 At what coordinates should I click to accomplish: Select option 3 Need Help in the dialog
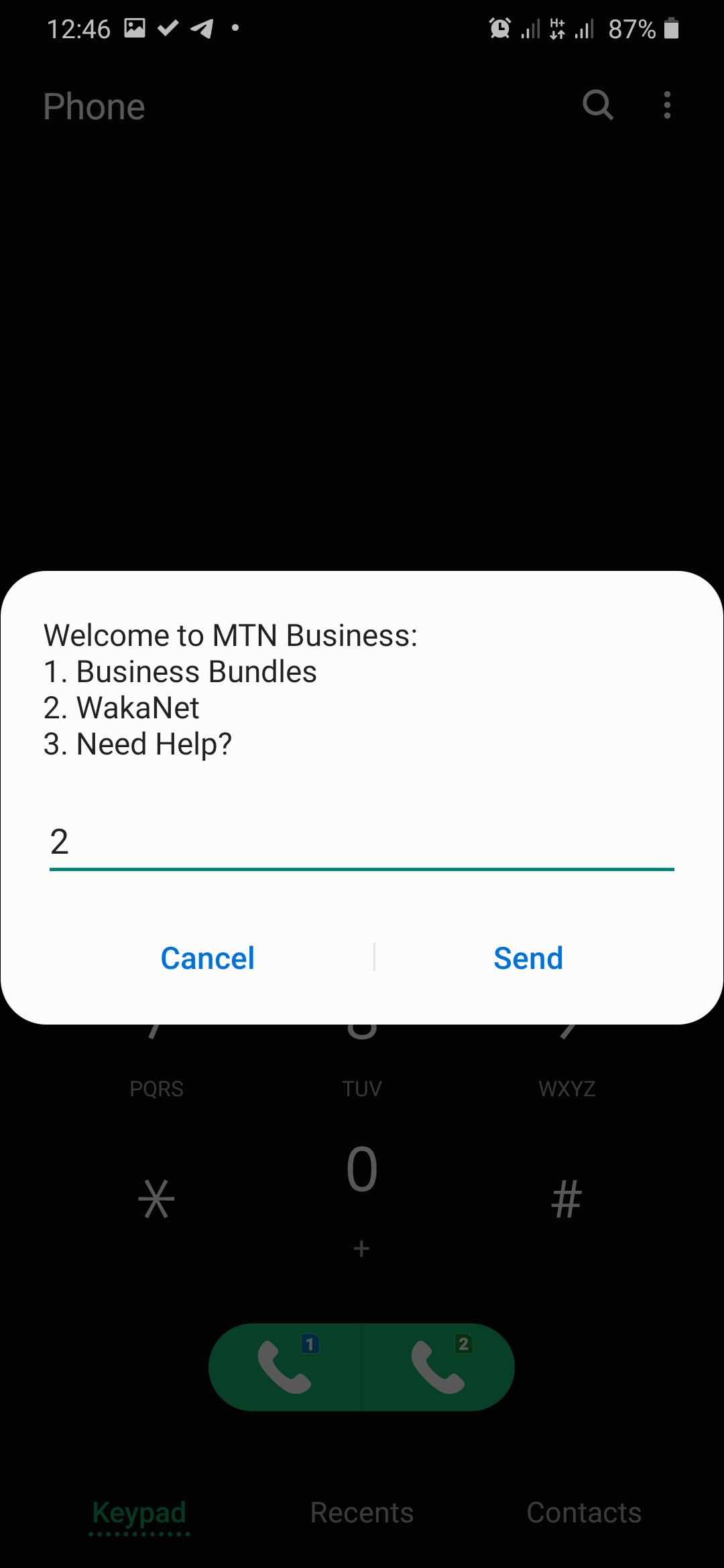click(x=137, y=743)
